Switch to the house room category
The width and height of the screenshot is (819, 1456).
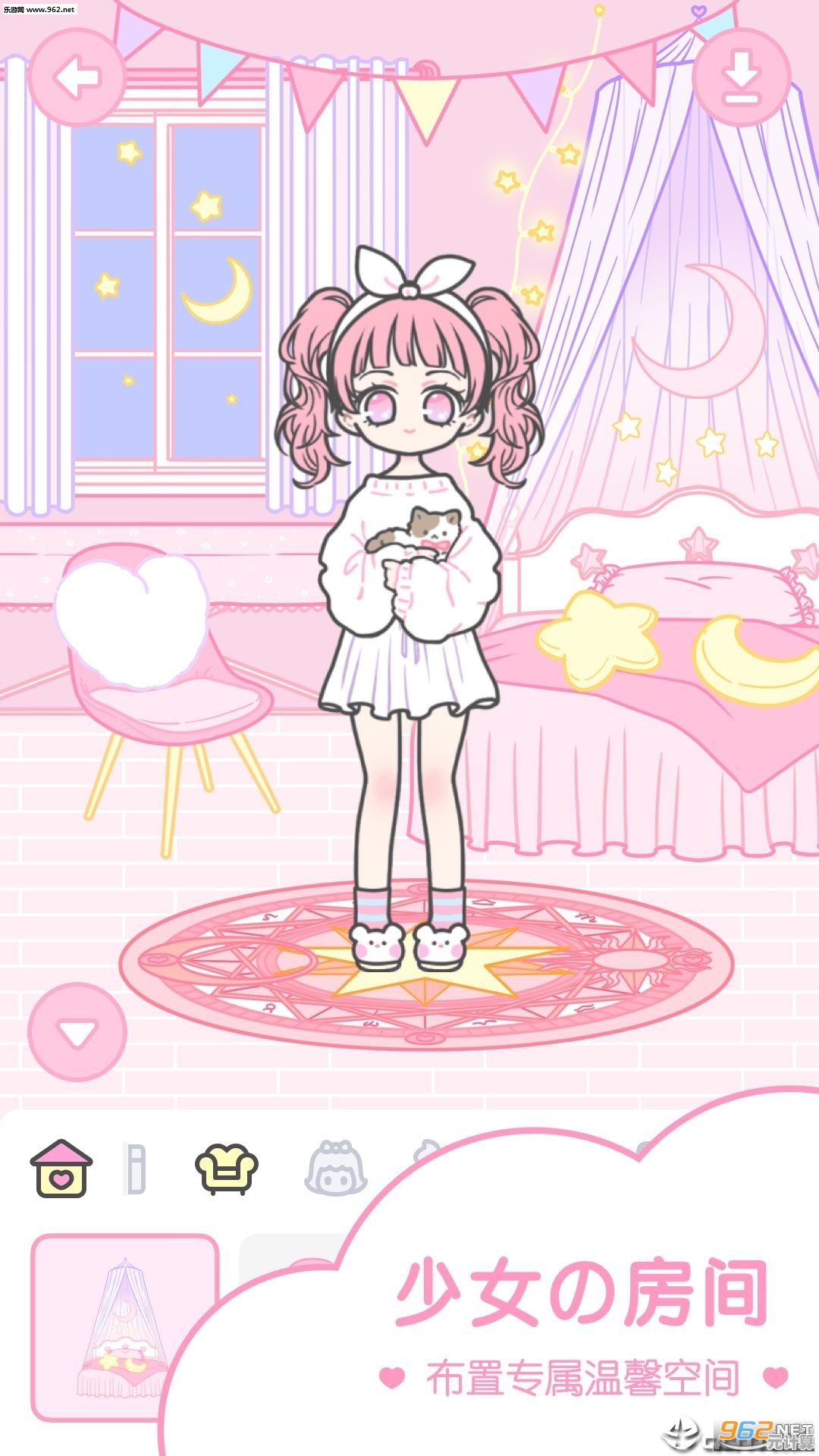point(61,1169)
